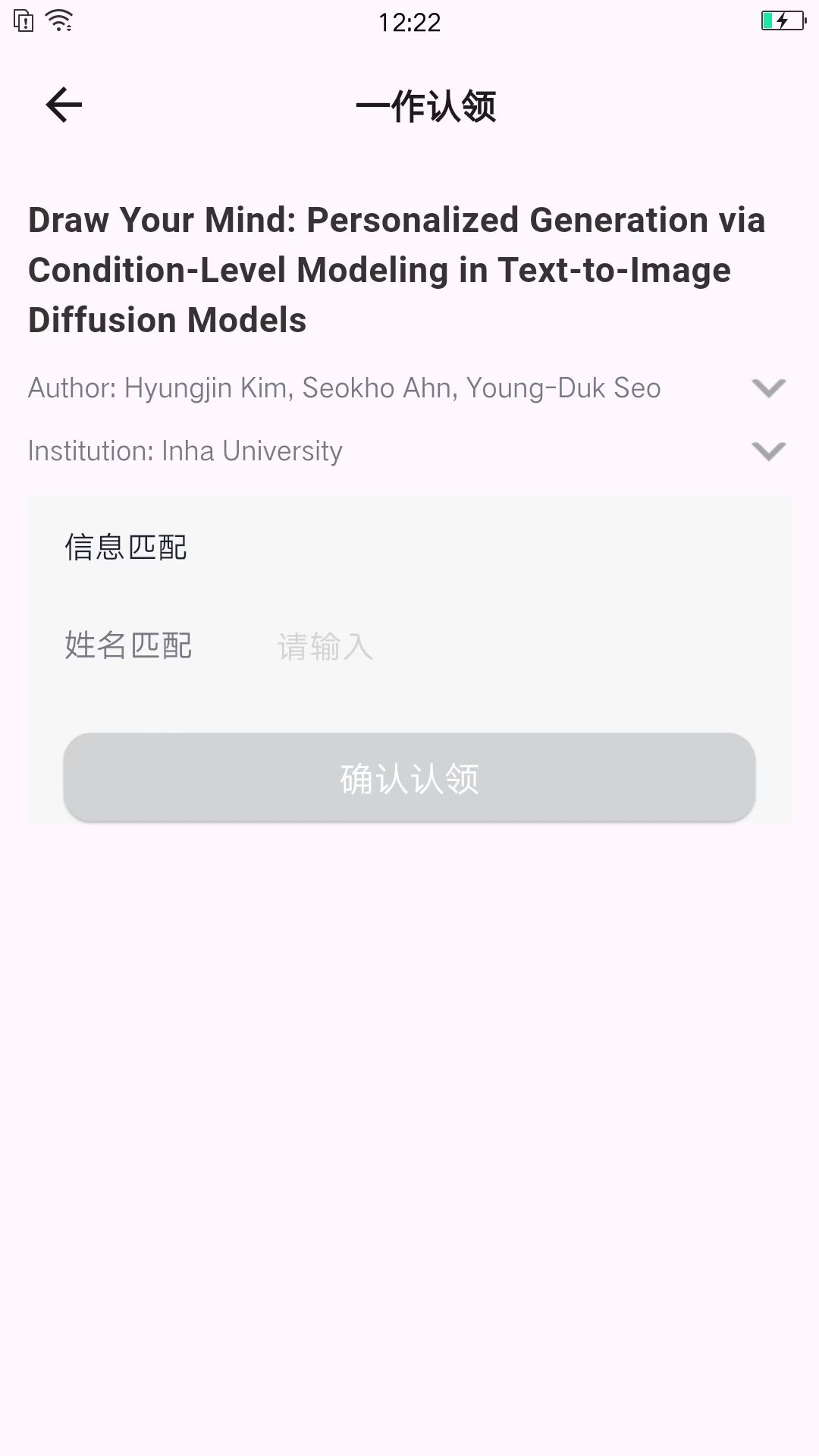Collapse the Hyungjin Kim author row
Viewport: 819px width, 1456px height.
pyautogui.click(x=767, y=388)
